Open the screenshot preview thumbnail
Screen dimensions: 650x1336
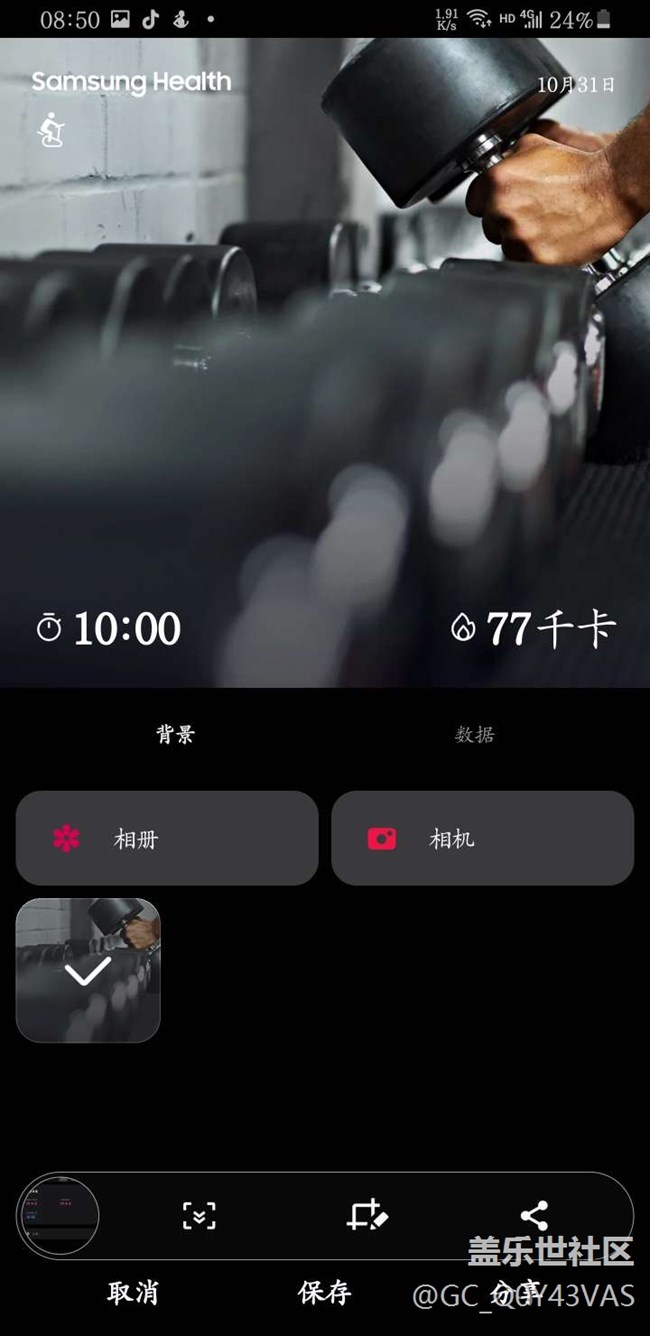pyautogui.click(x=60, y=1216)
